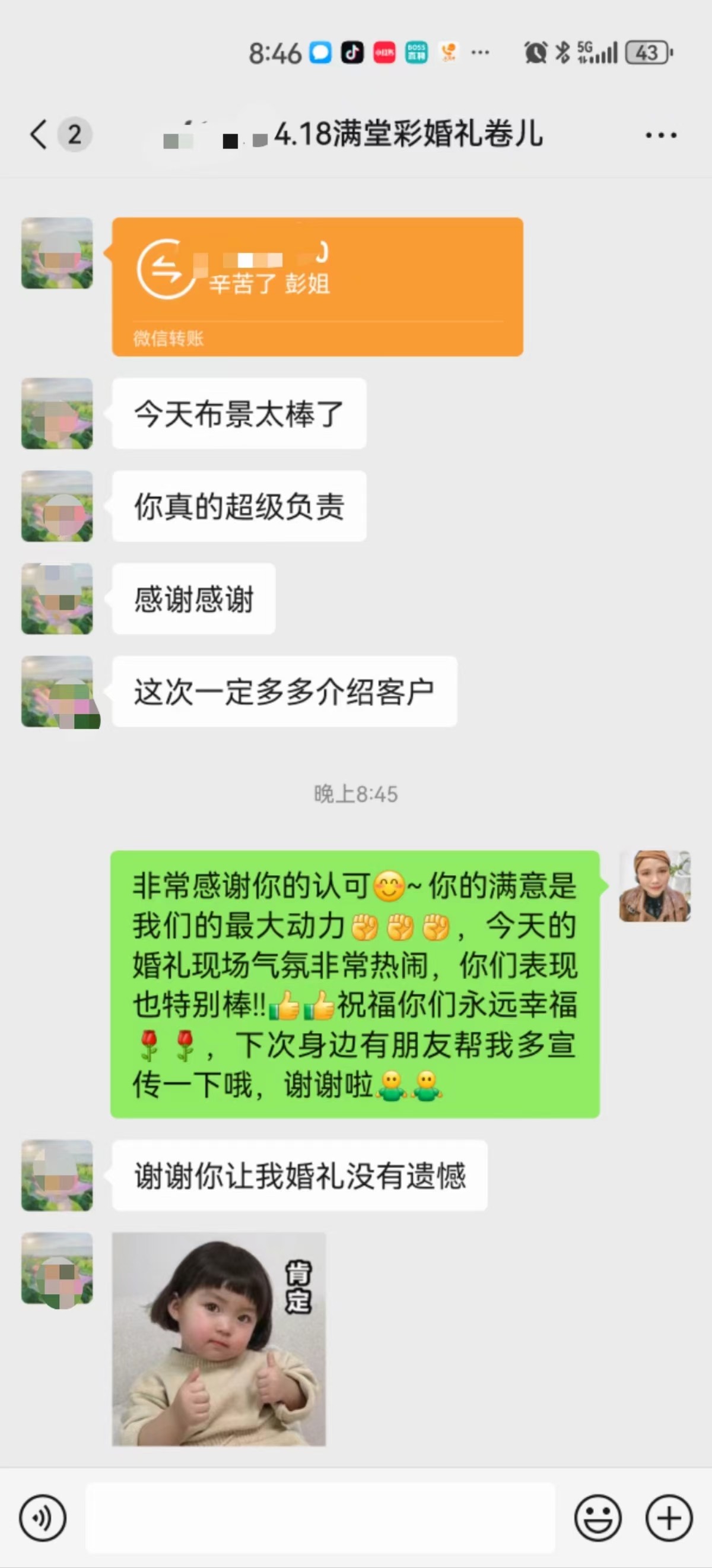
Task: Tap the message text input field
Action: pos(320,1518)
